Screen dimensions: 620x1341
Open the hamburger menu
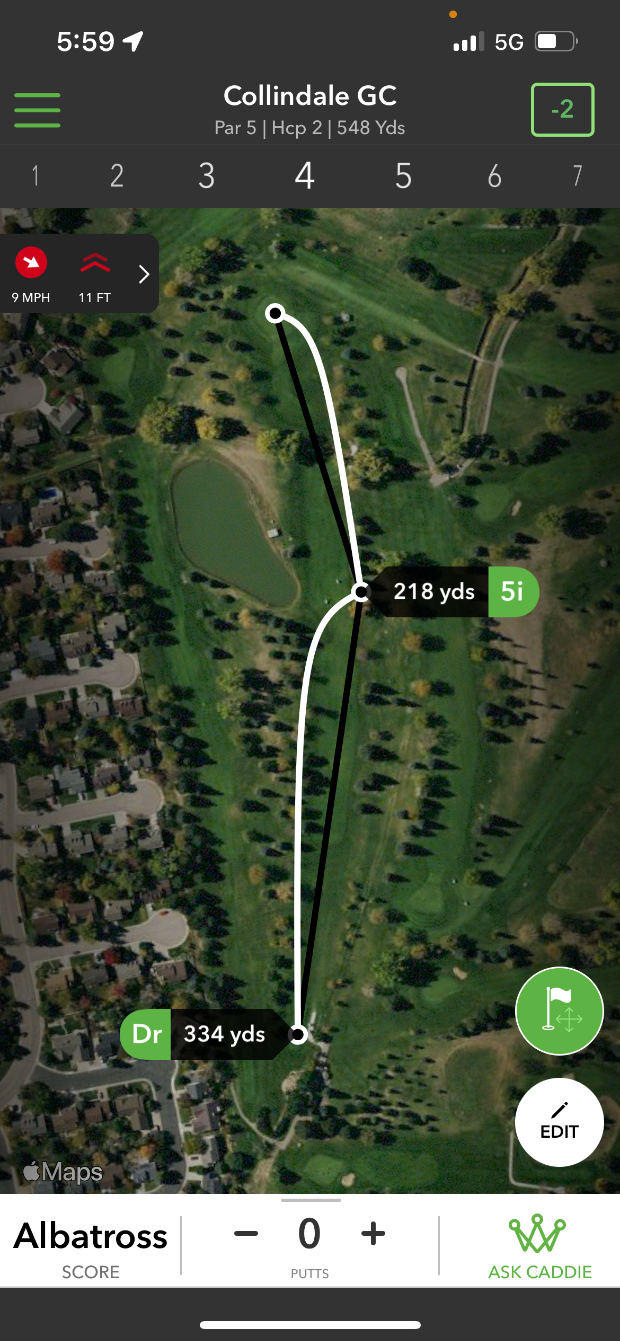(37, 110)
